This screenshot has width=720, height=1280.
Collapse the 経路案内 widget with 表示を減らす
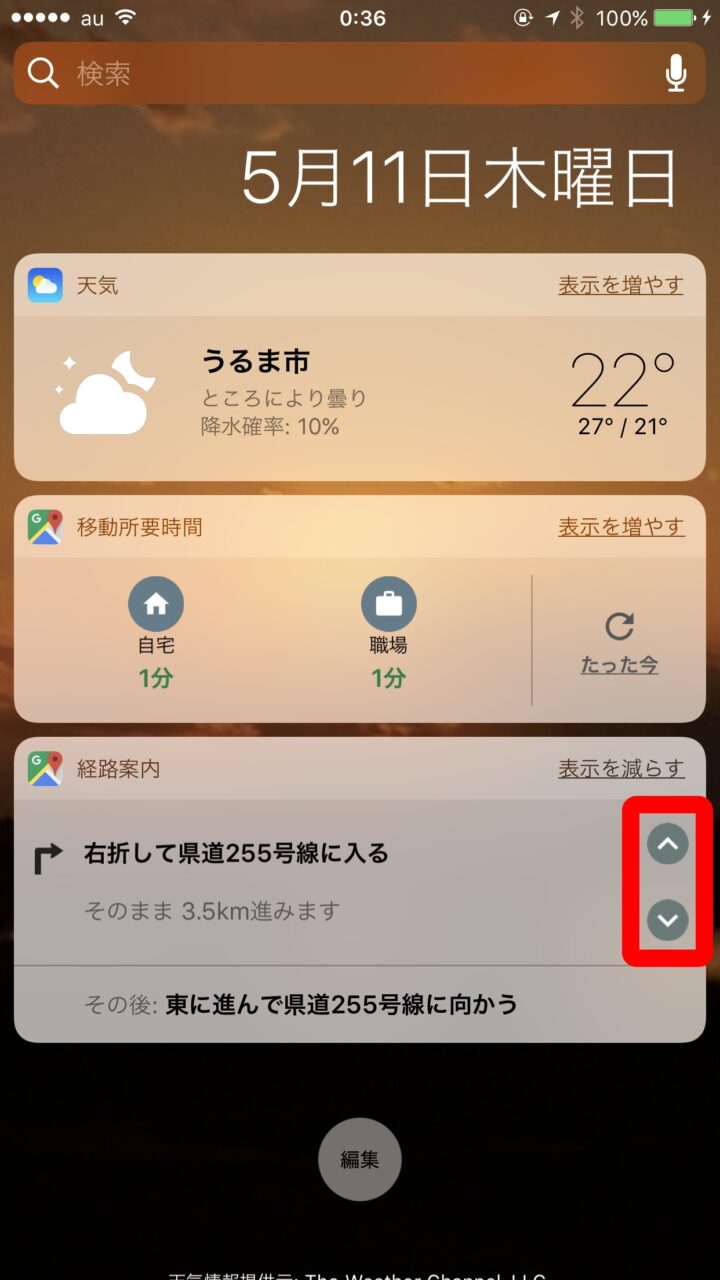tap(621, 768)
